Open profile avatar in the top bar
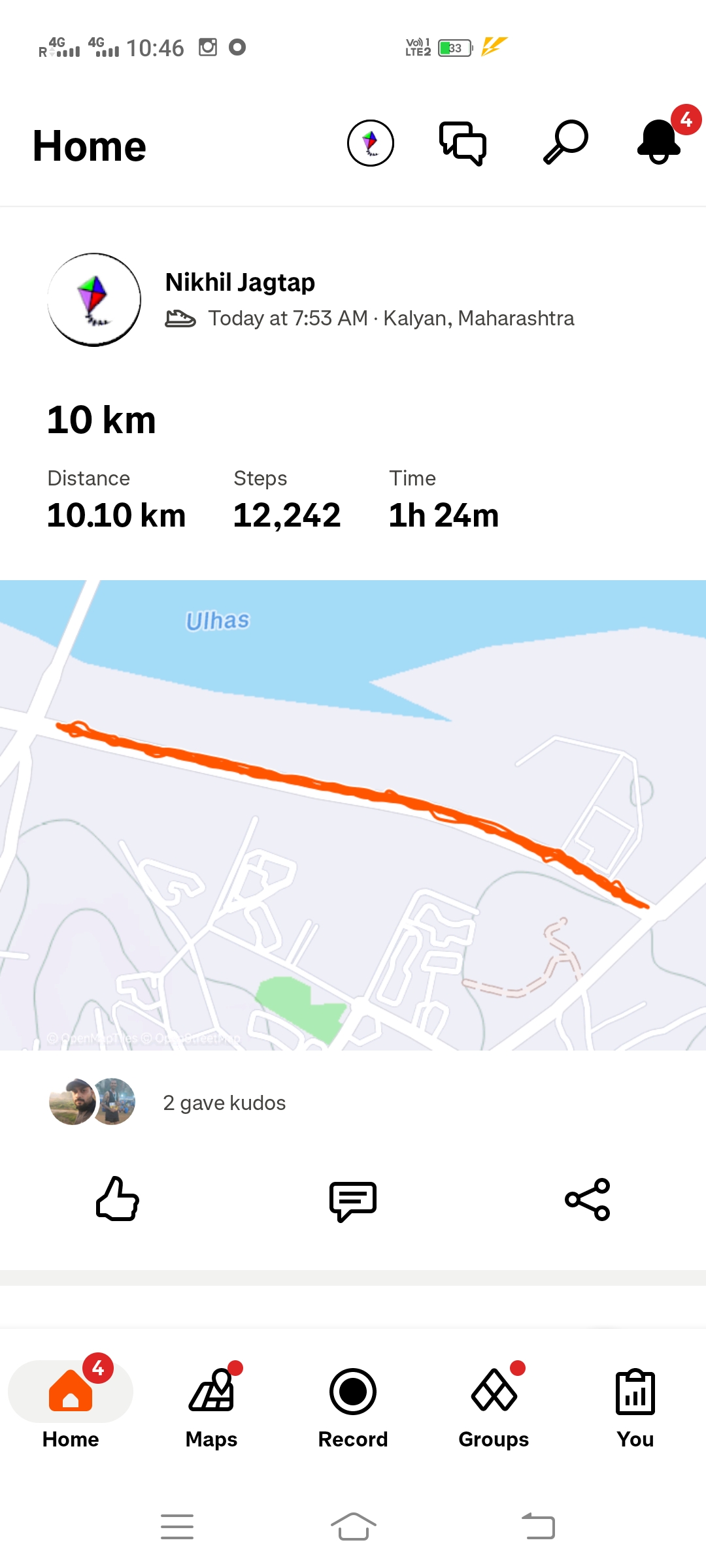 [x=370, y=143]
